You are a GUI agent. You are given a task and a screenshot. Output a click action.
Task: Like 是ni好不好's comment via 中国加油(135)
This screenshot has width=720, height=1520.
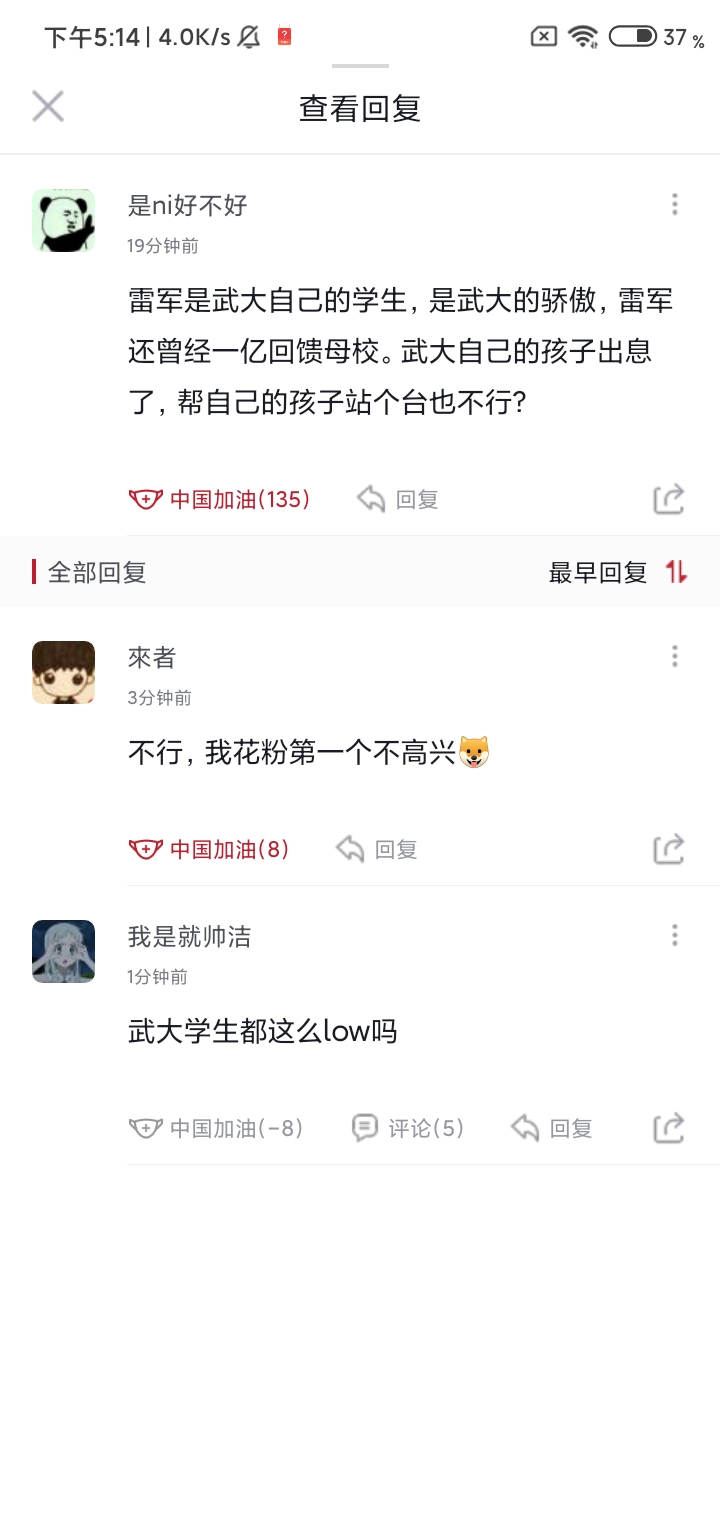[x=219, y=499]
